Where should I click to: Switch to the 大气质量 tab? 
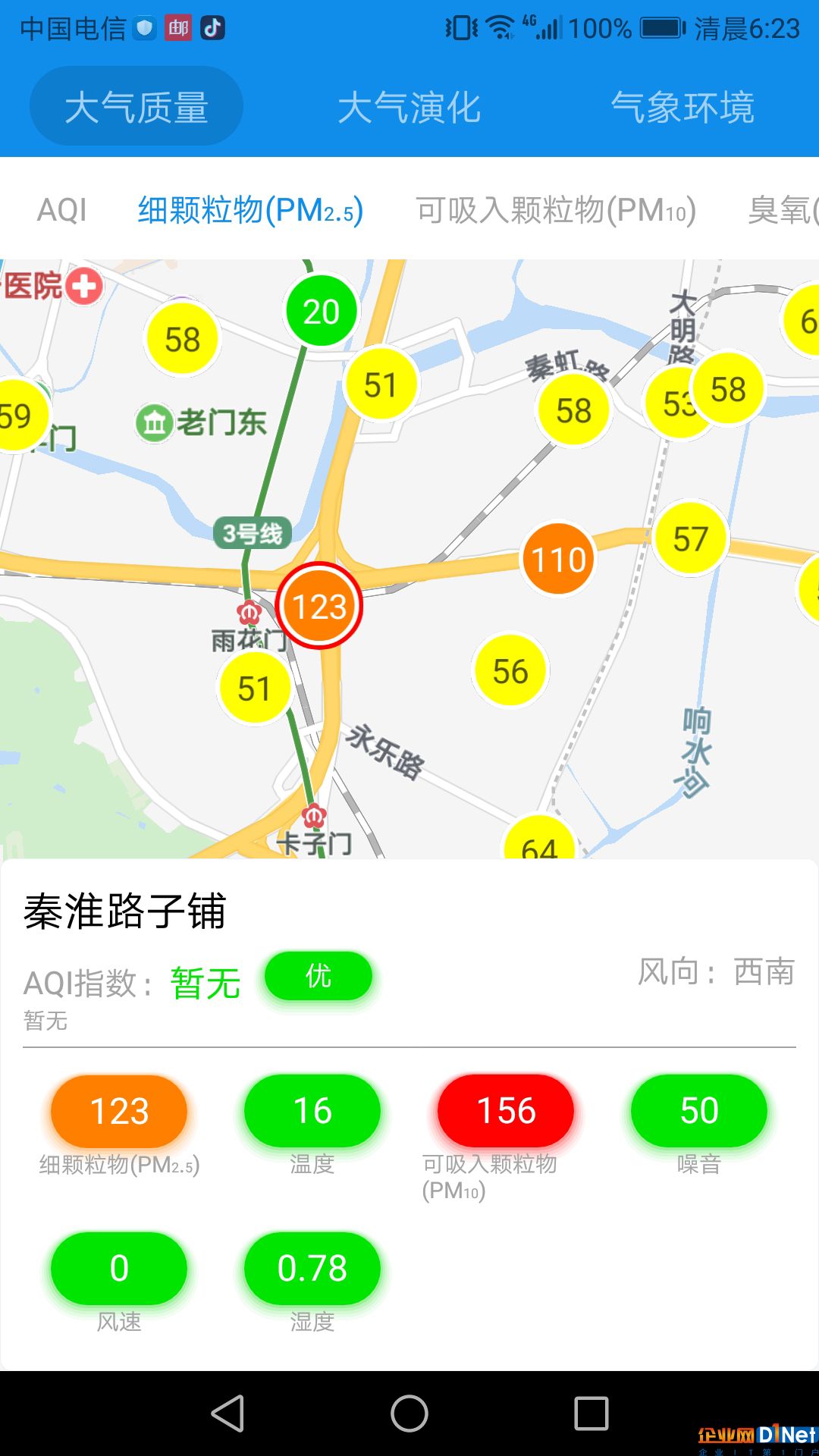click(x=136, y=106)
